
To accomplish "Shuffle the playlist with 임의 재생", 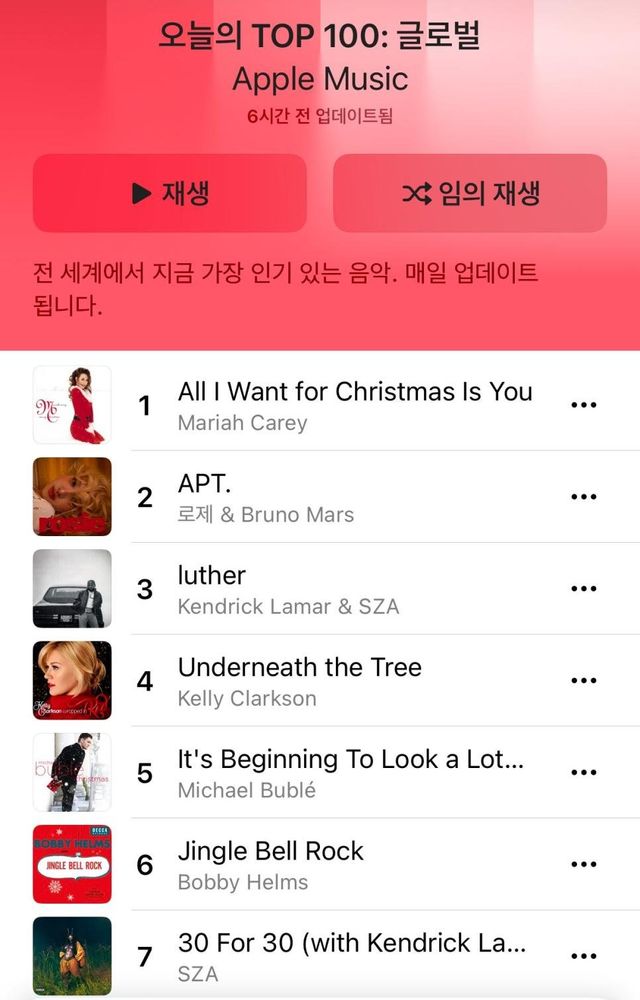I will [470, 193].
